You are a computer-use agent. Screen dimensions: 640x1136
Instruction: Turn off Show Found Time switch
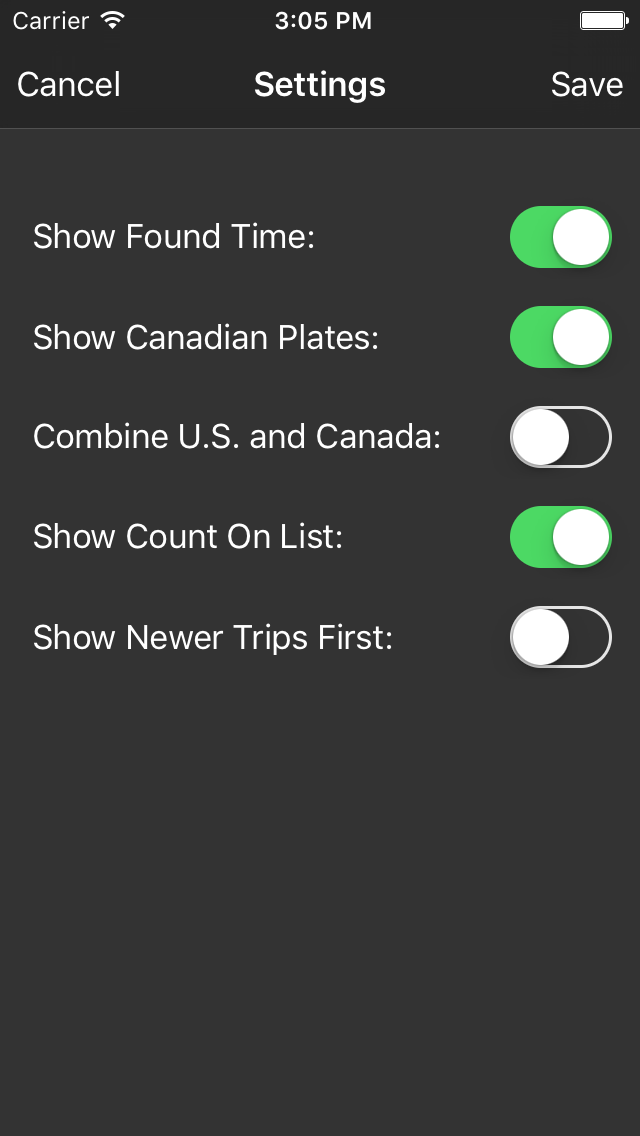(x=560, y=237)
